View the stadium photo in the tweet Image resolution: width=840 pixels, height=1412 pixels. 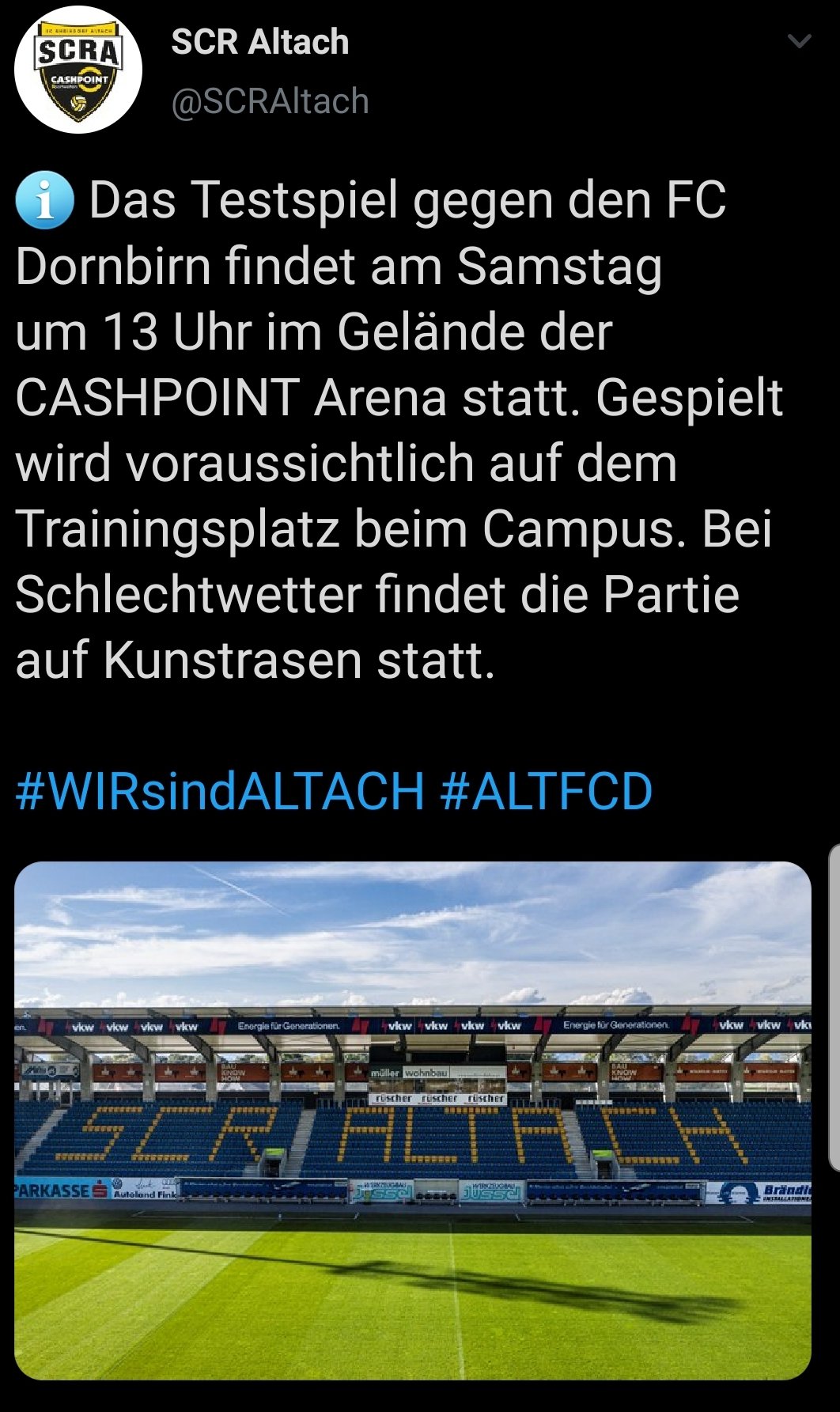coord(413,1121)
